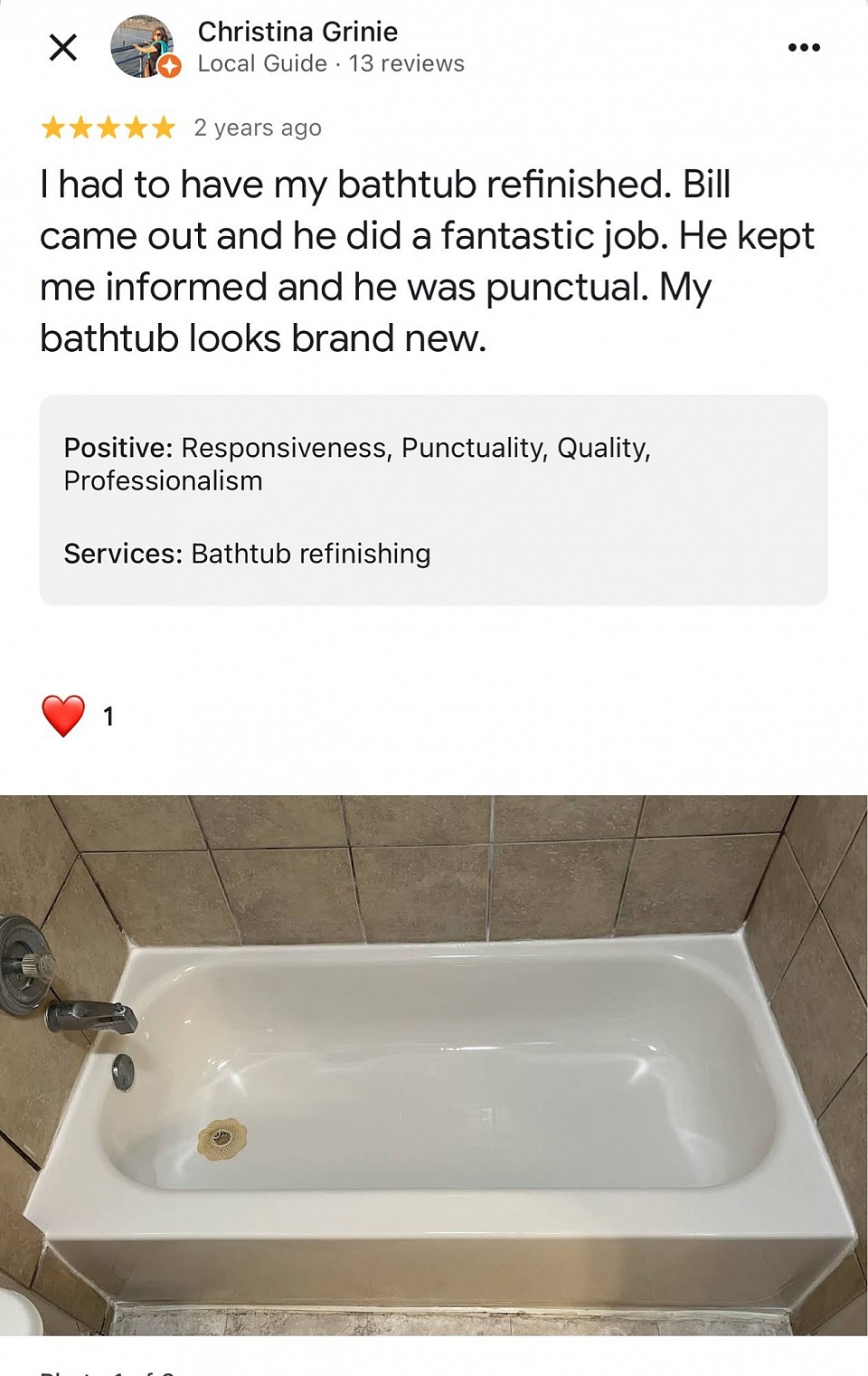View Christina Grinie's reviewer profile name
Screen dimensions: 868x1376
[x=297, y=32]
